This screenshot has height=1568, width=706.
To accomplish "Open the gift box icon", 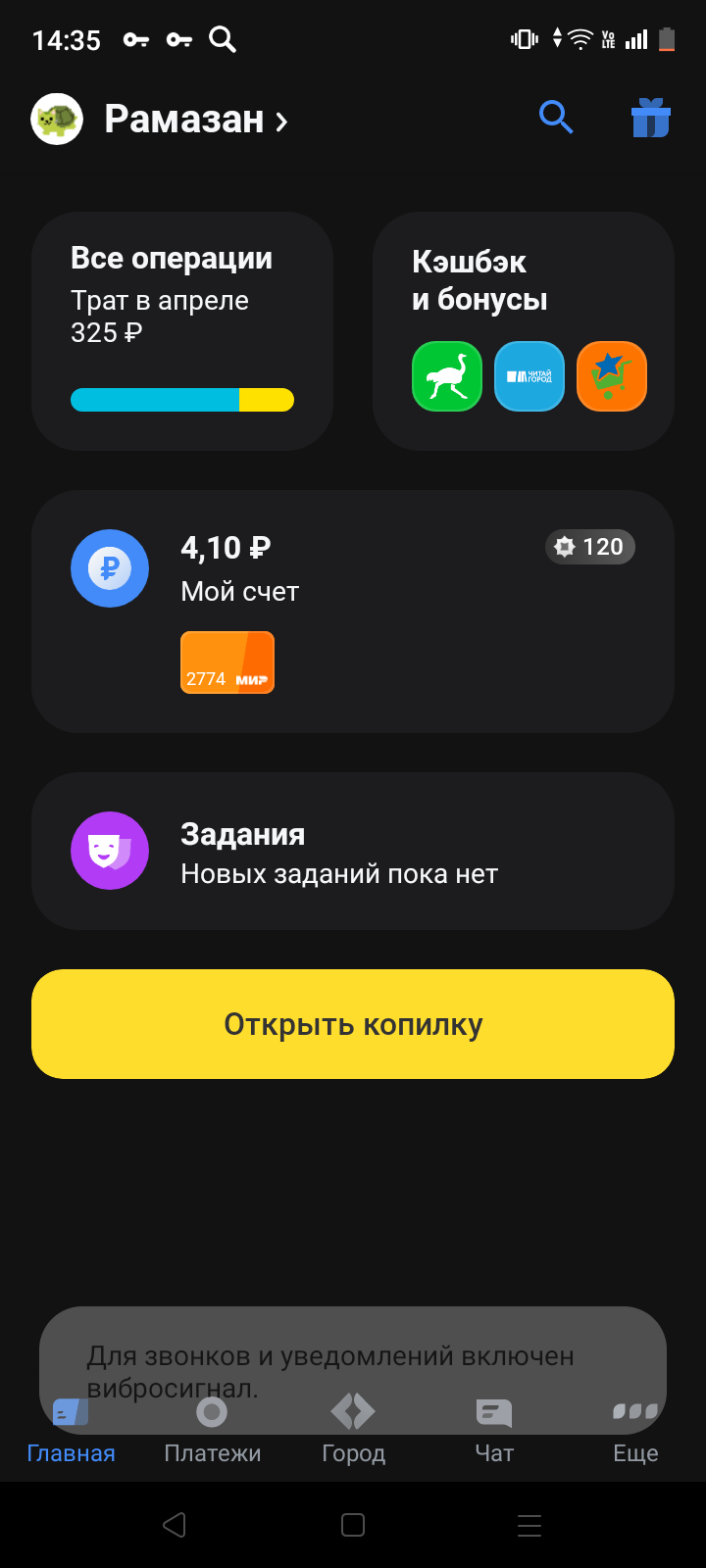I will tap(650, 119).
